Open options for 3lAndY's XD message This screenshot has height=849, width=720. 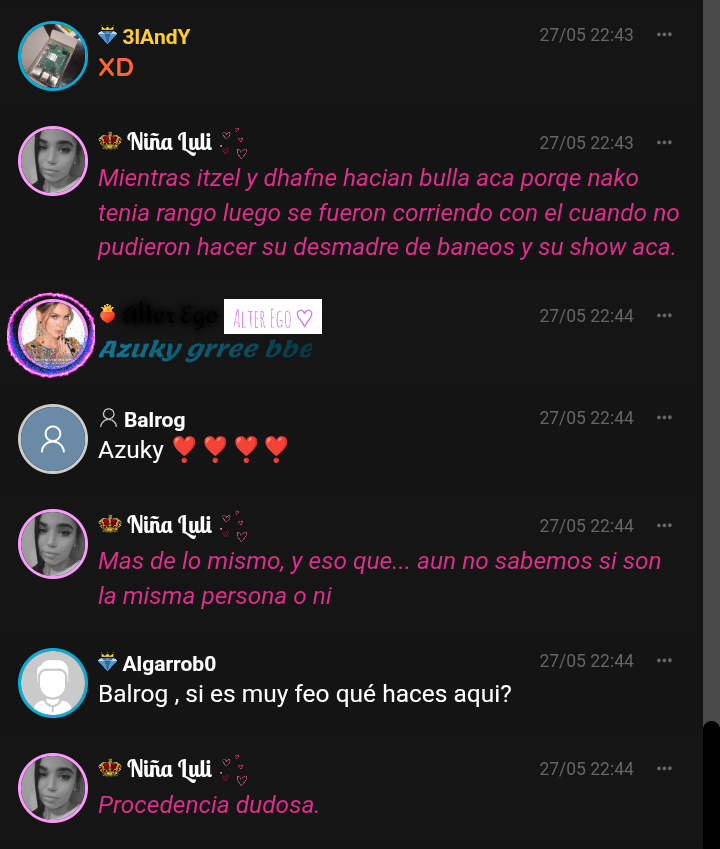[664, 35]
